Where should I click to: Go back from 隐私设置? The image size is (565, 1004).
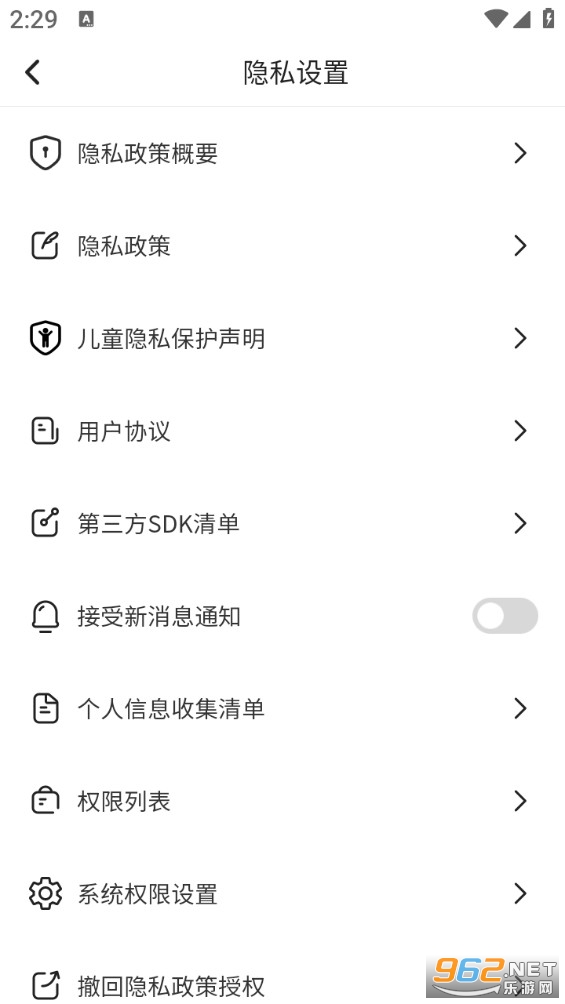click(33, 72)
